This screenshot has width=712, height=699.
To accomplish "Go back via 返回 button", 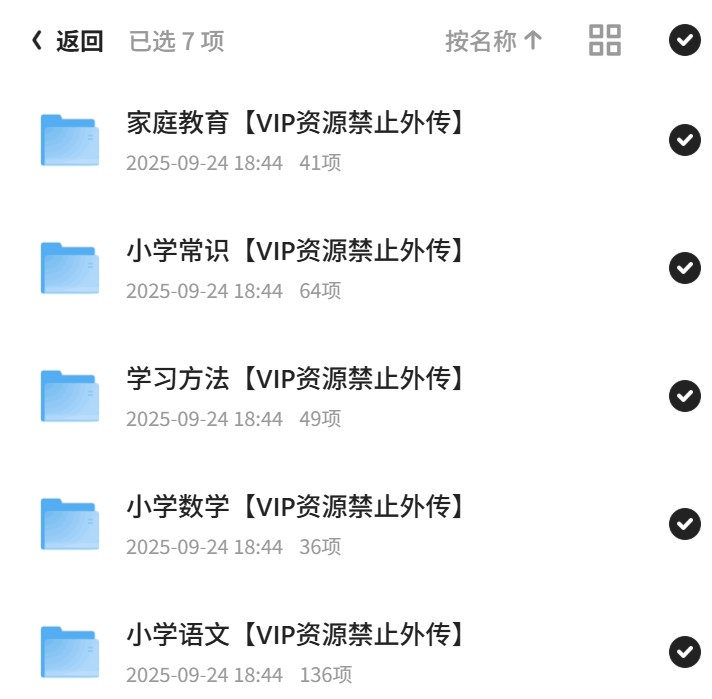I will click(68, 41).
